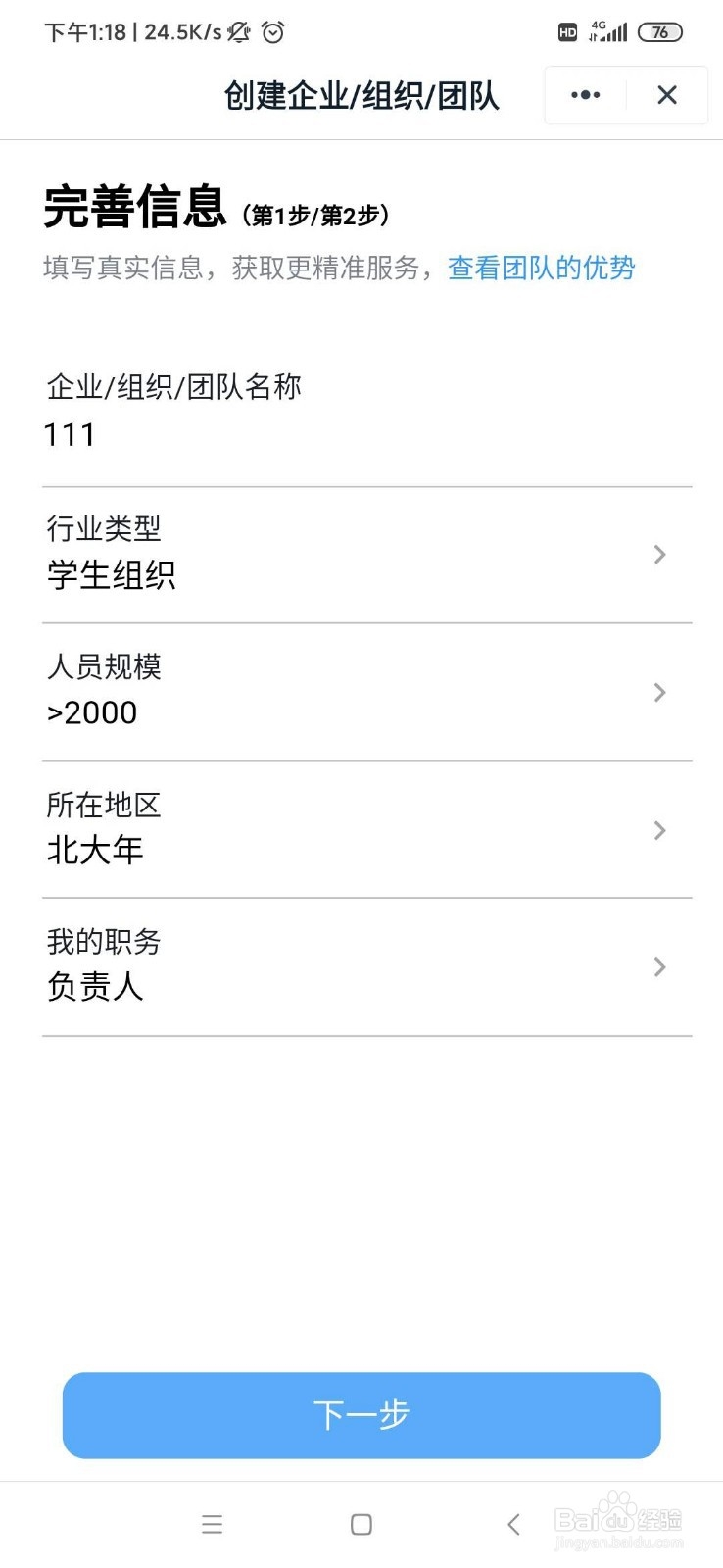Image resolution: width=723 pixels, height=1568 pixels.
Task: Tap the alarm clock status bar icon
Action: pyautogui.click(x=271, y=32)
